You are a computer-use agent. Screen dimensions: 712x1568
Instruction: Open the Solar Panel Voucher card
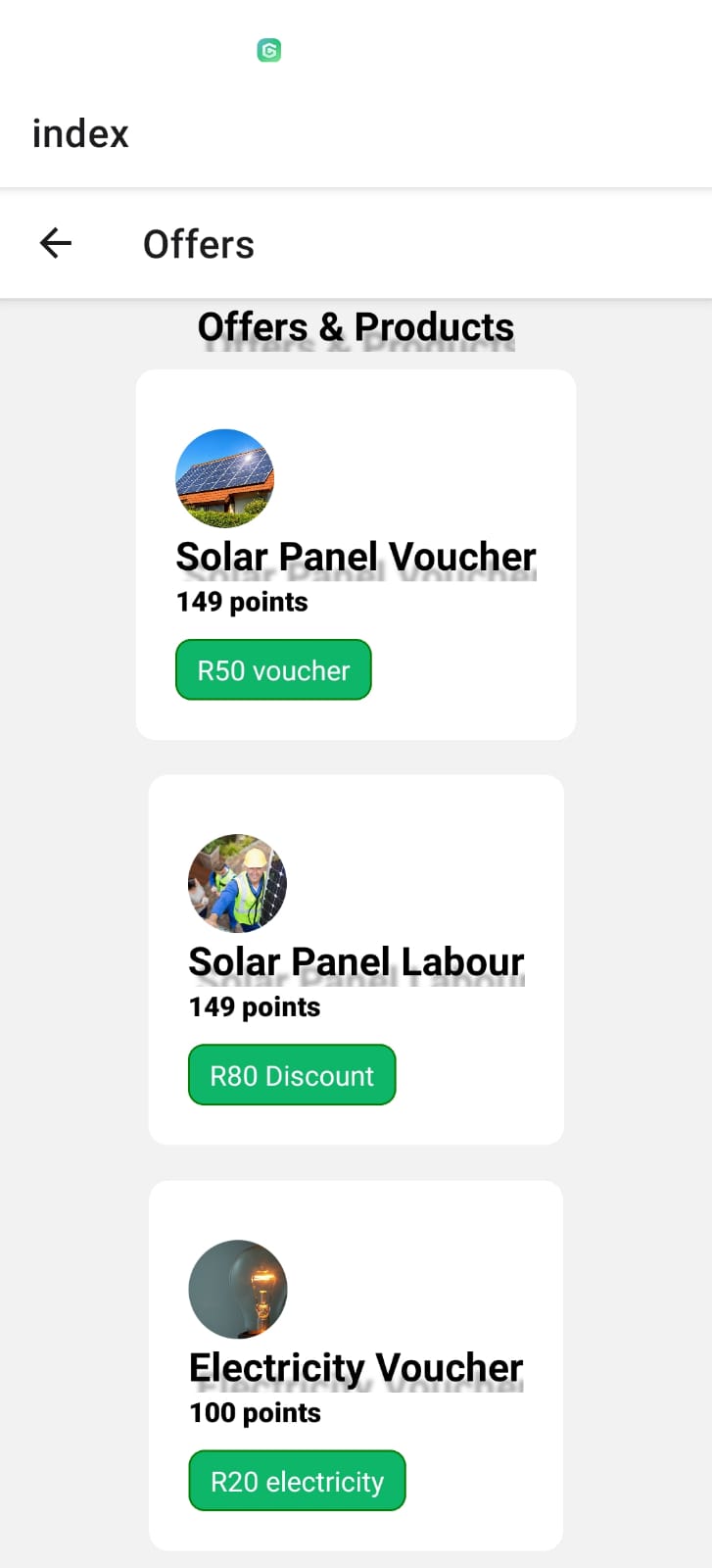pyautogui.click(x=356, y=556)
